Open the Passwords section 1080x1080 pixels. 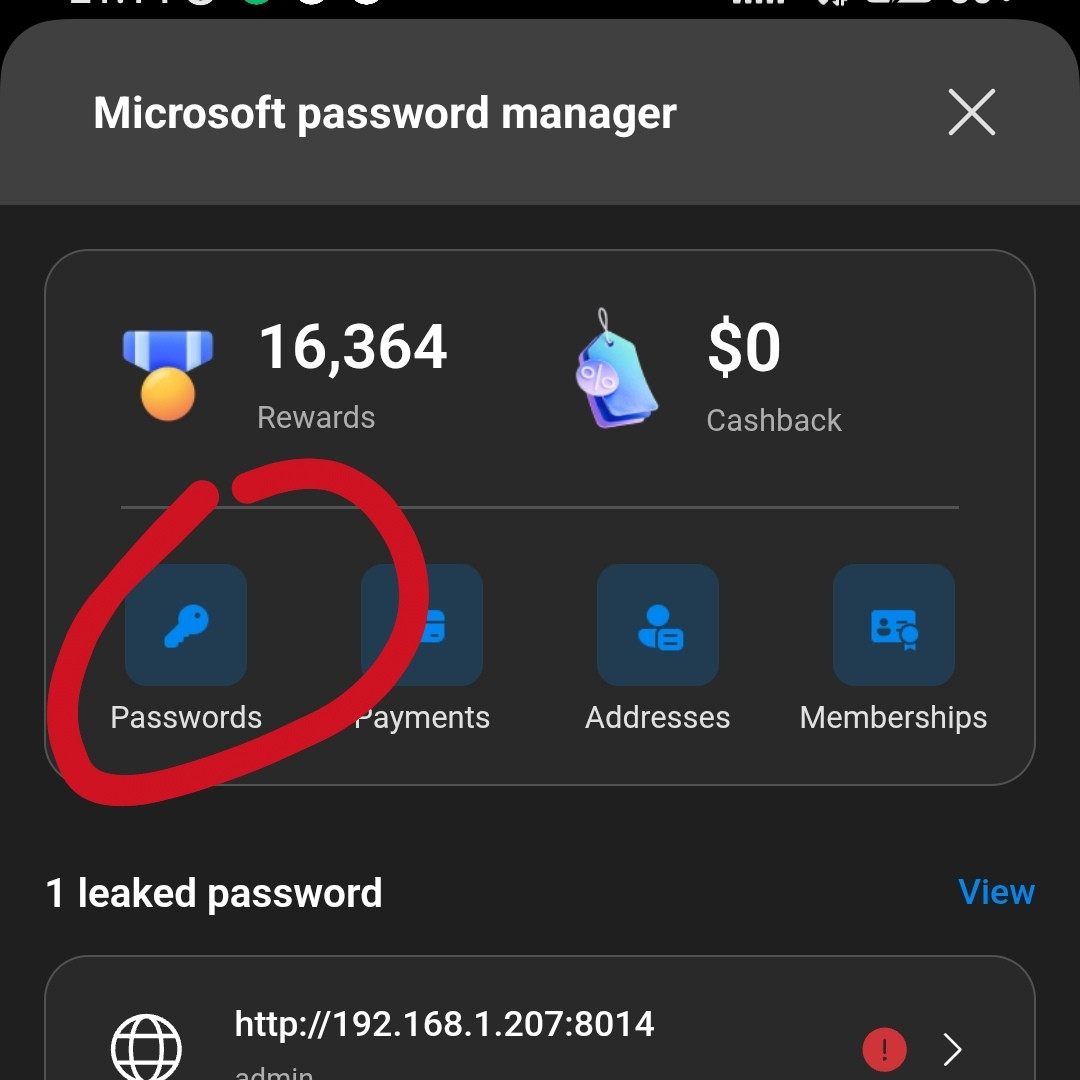[186, 626]
